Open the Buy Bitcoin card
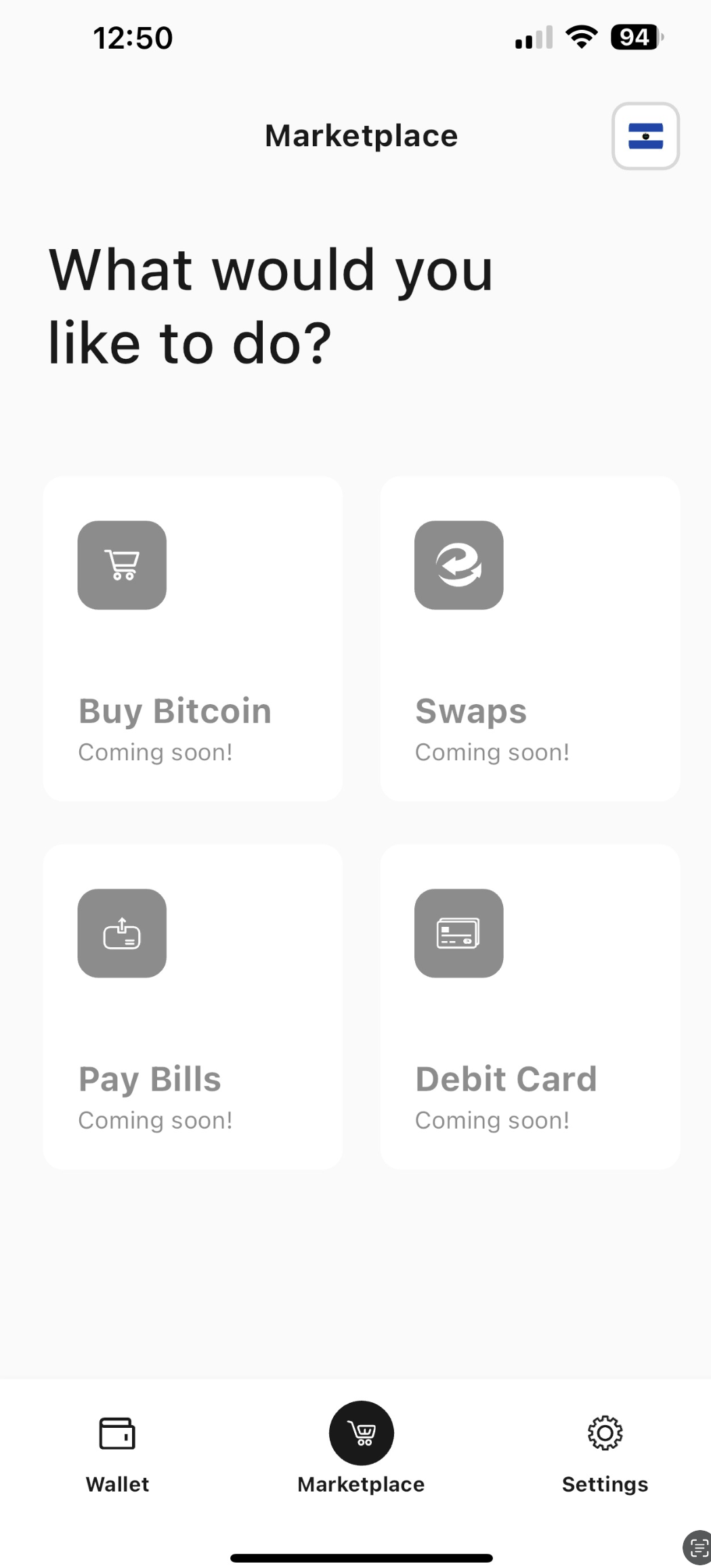The image size is (711, 1568). pos(193,639)
